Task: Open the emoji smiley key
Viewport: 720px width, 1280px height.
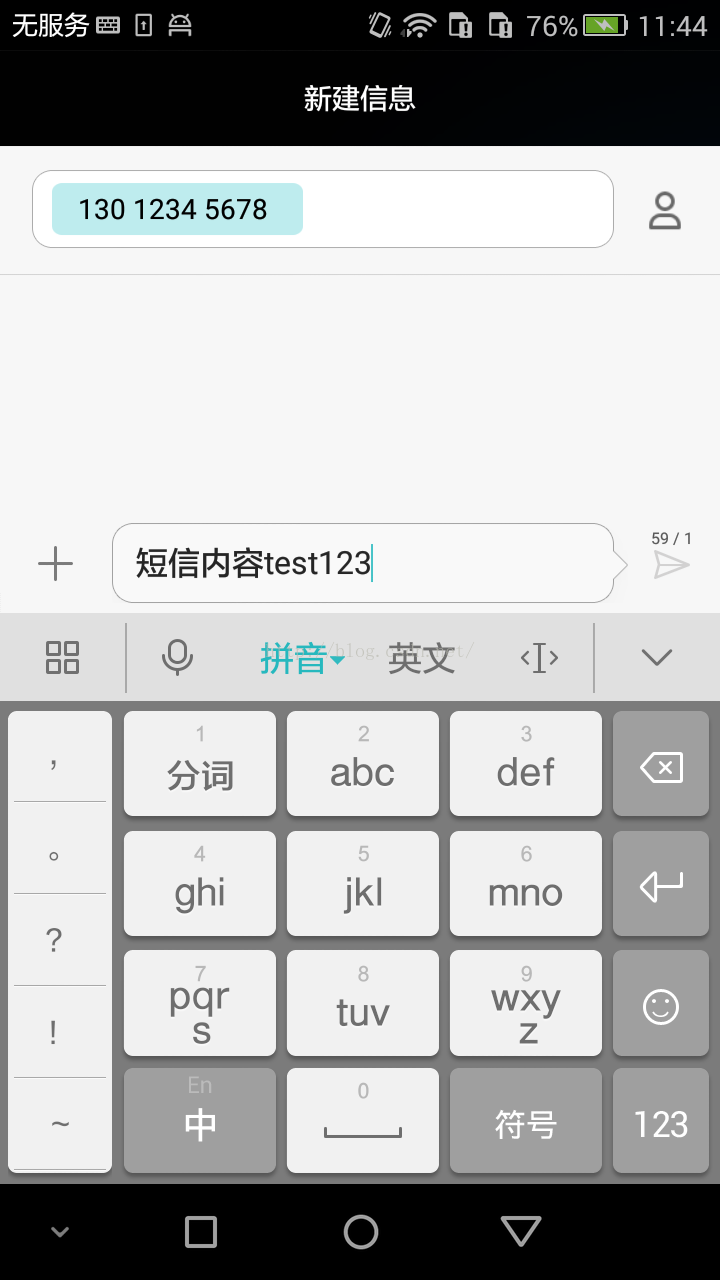Action: coord(661,1006)
